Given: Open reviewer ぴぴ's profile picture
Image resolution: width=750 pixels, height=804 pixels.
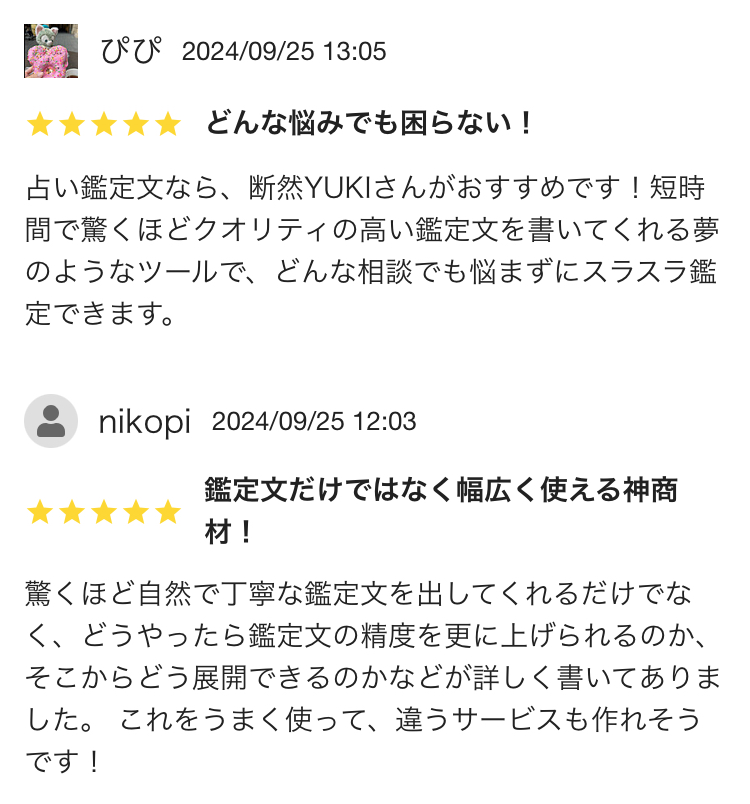Looking at the screenshot, I should tap(51, 51).
